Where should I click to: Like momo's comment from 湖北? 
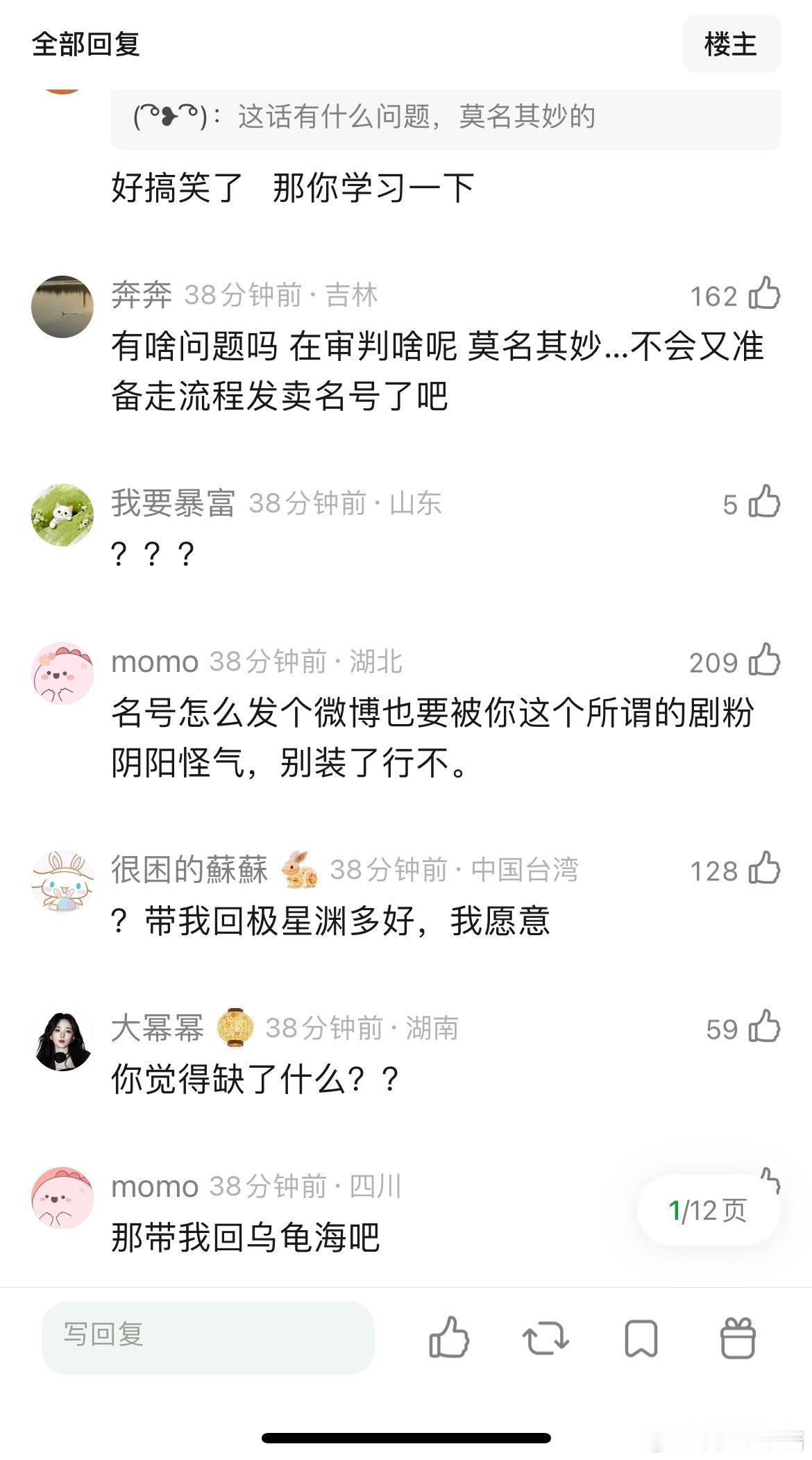click(765, 660)
